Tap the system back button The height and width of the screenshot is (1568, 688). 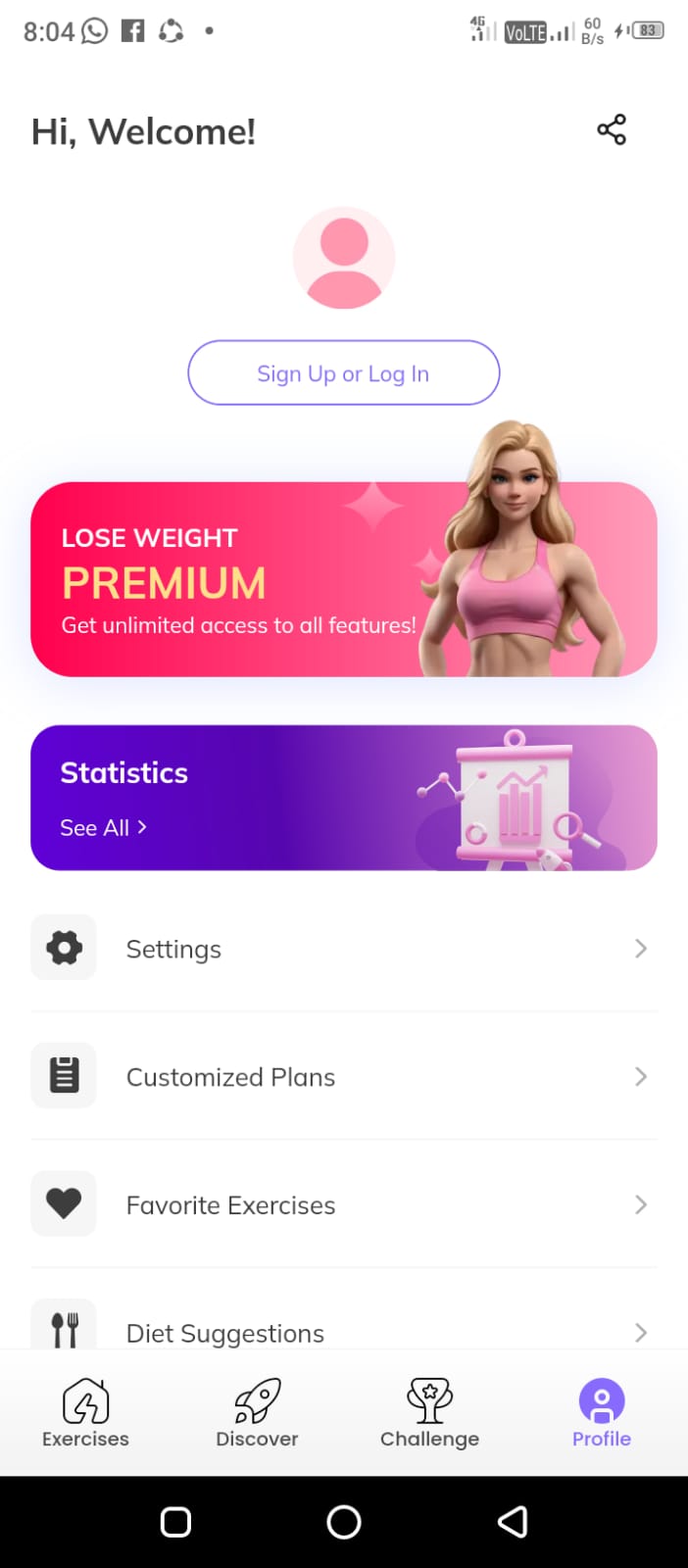[513, 1522]
